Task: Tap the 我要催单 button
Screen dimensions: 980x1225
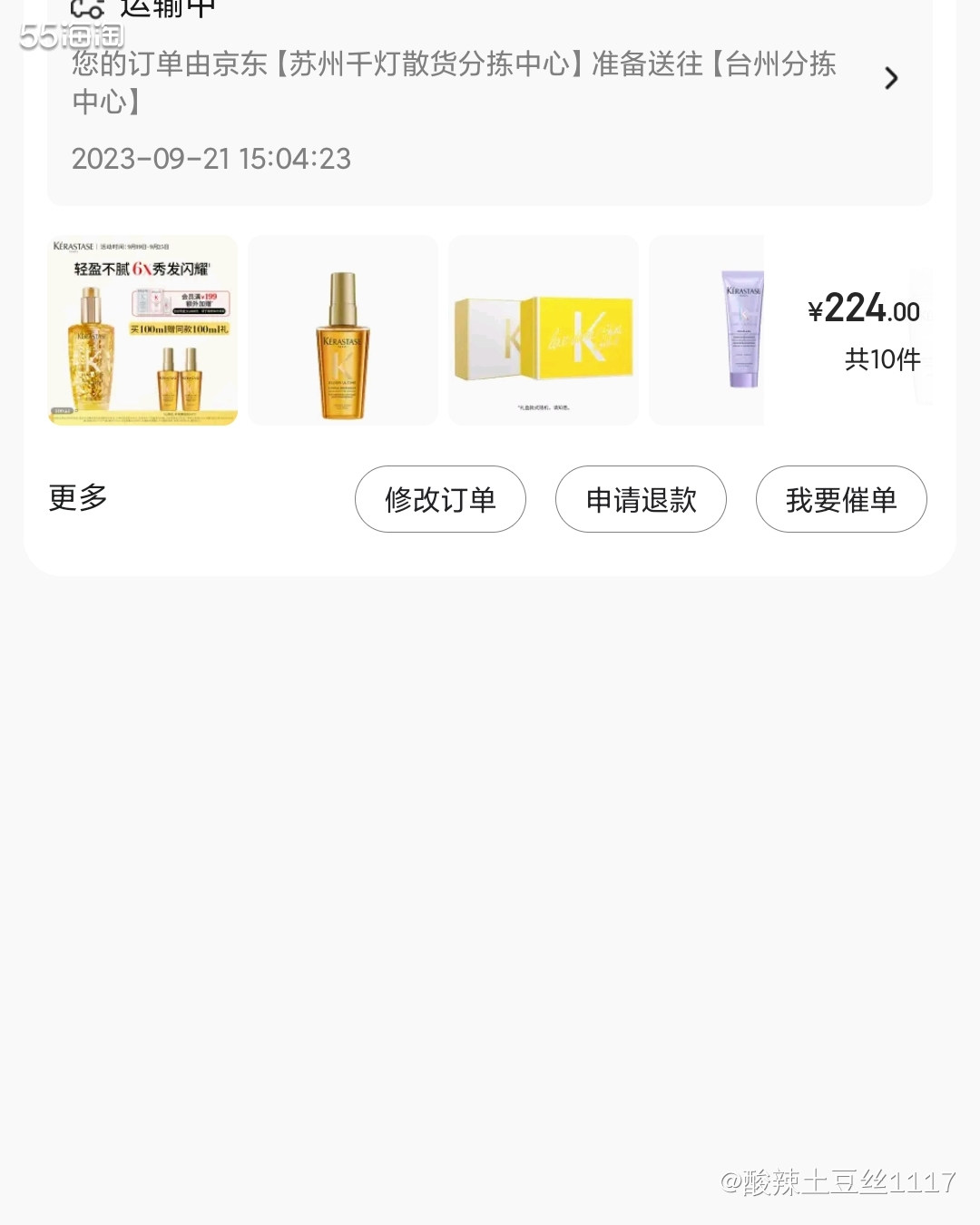Action: (840, 499)
